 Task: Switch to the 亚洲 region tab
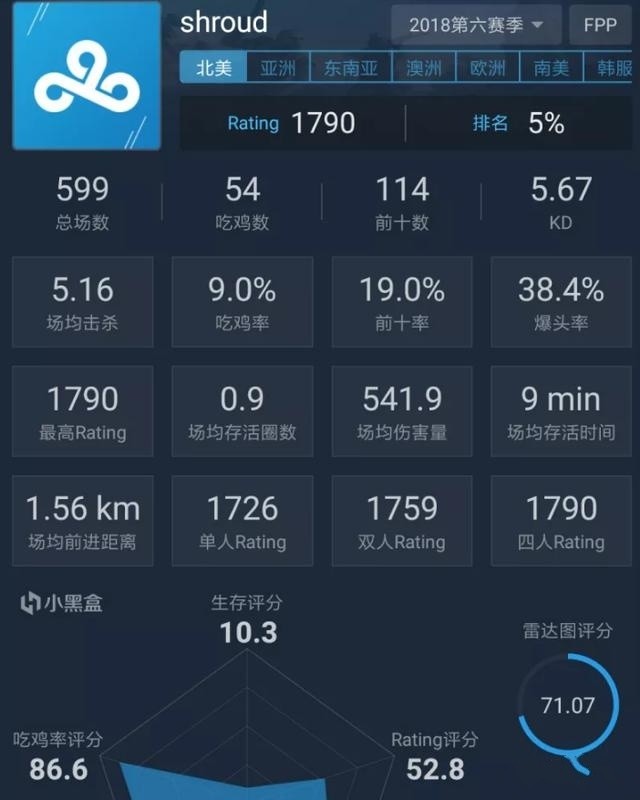coord(277,69)
